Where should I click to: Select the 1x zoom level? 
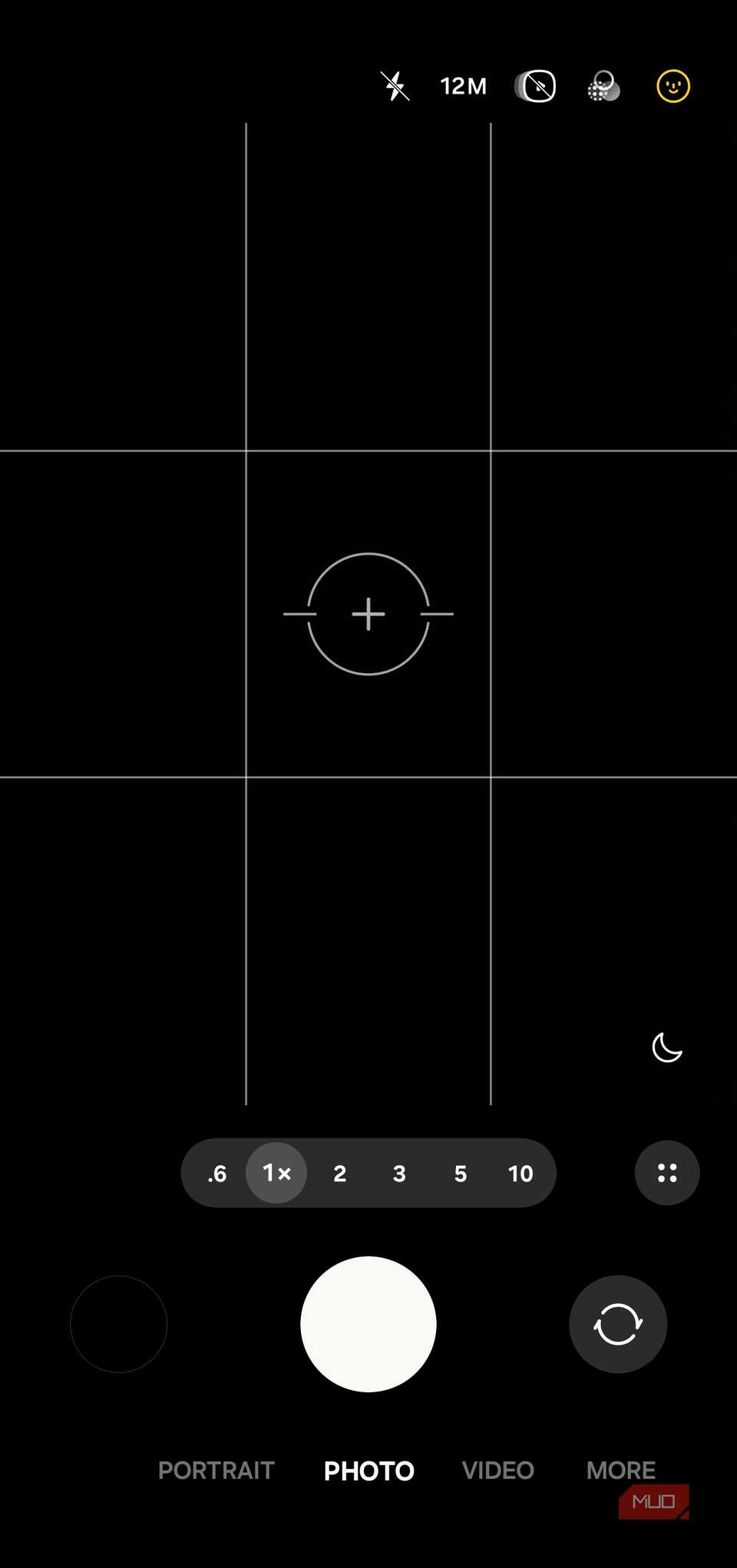click(x=276, y=1173)
